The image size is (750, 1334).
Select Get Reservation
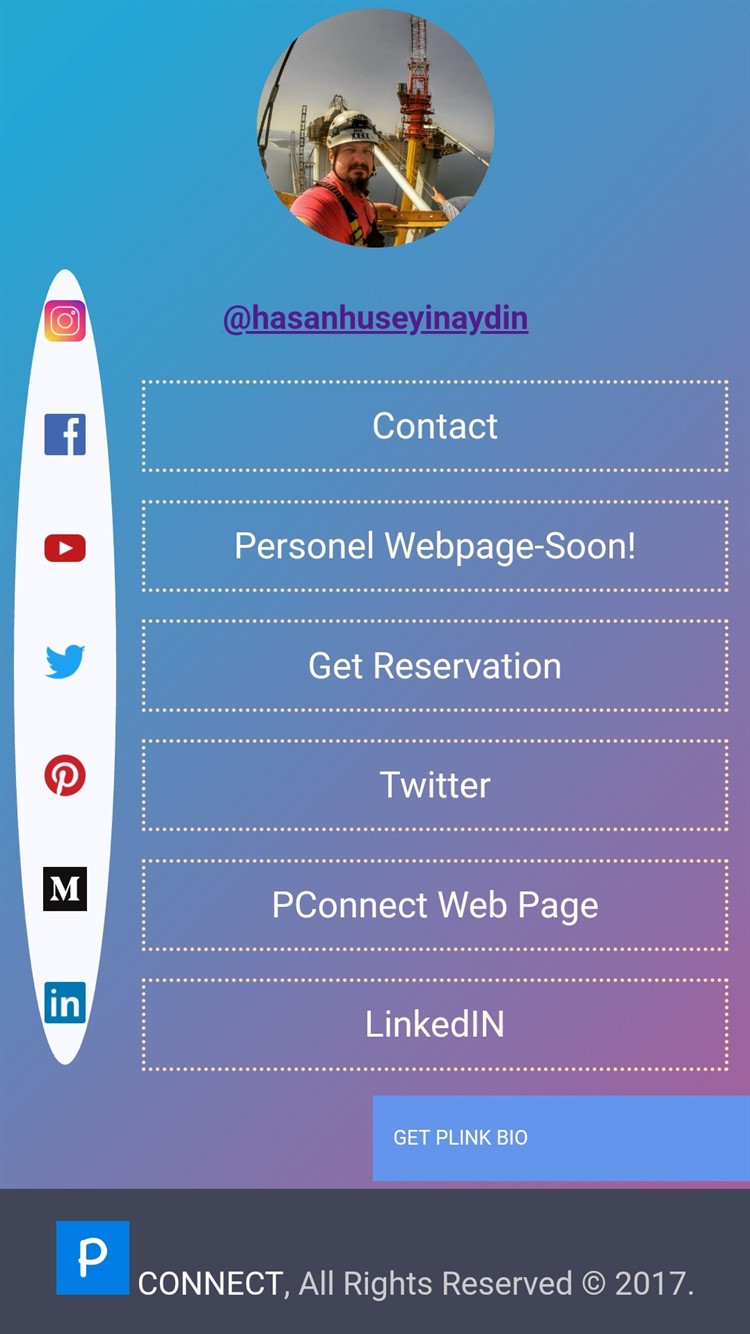click(x=435, y=666)
